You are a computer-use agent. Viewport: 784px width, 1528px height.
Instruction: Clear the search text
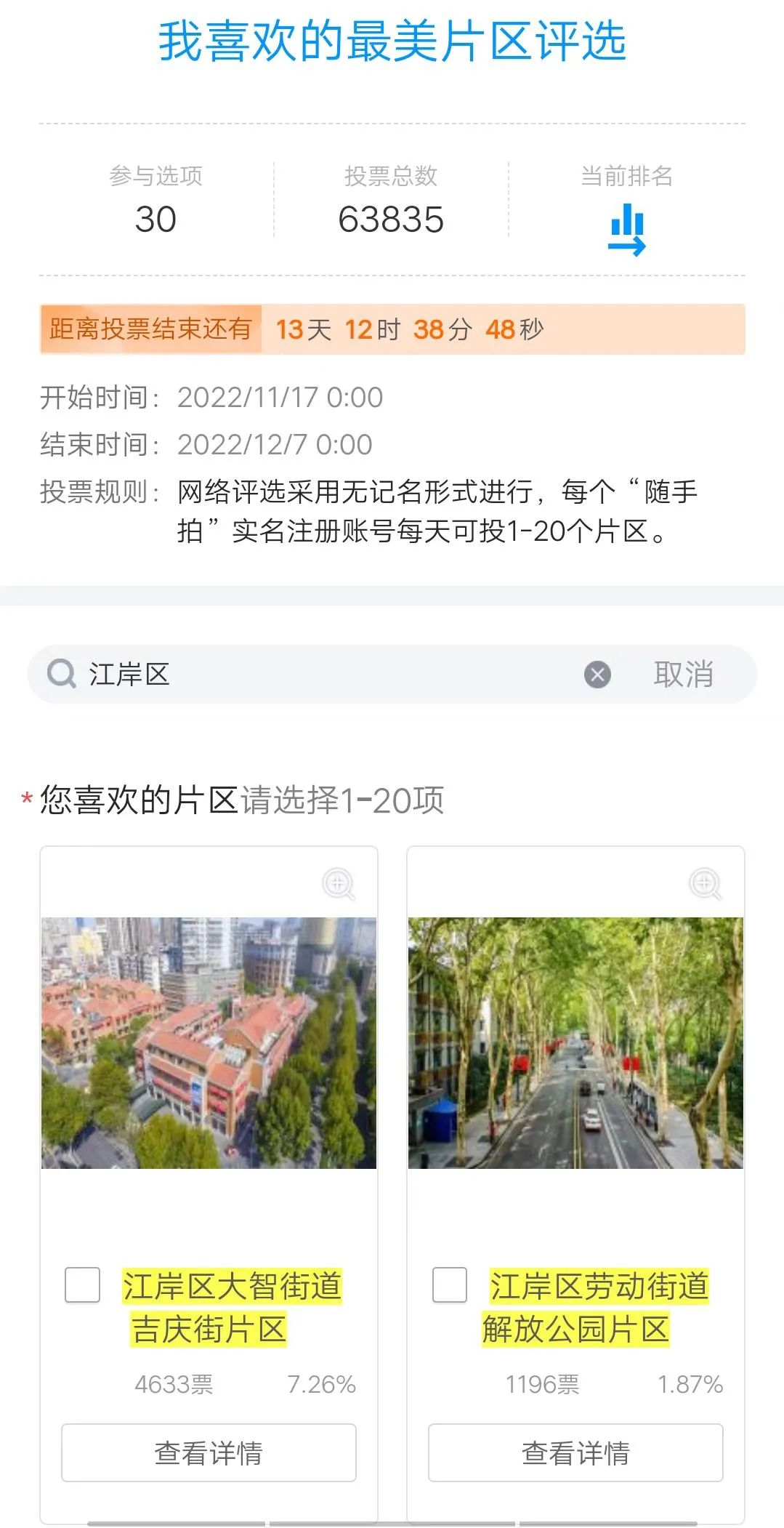(597, 675)
